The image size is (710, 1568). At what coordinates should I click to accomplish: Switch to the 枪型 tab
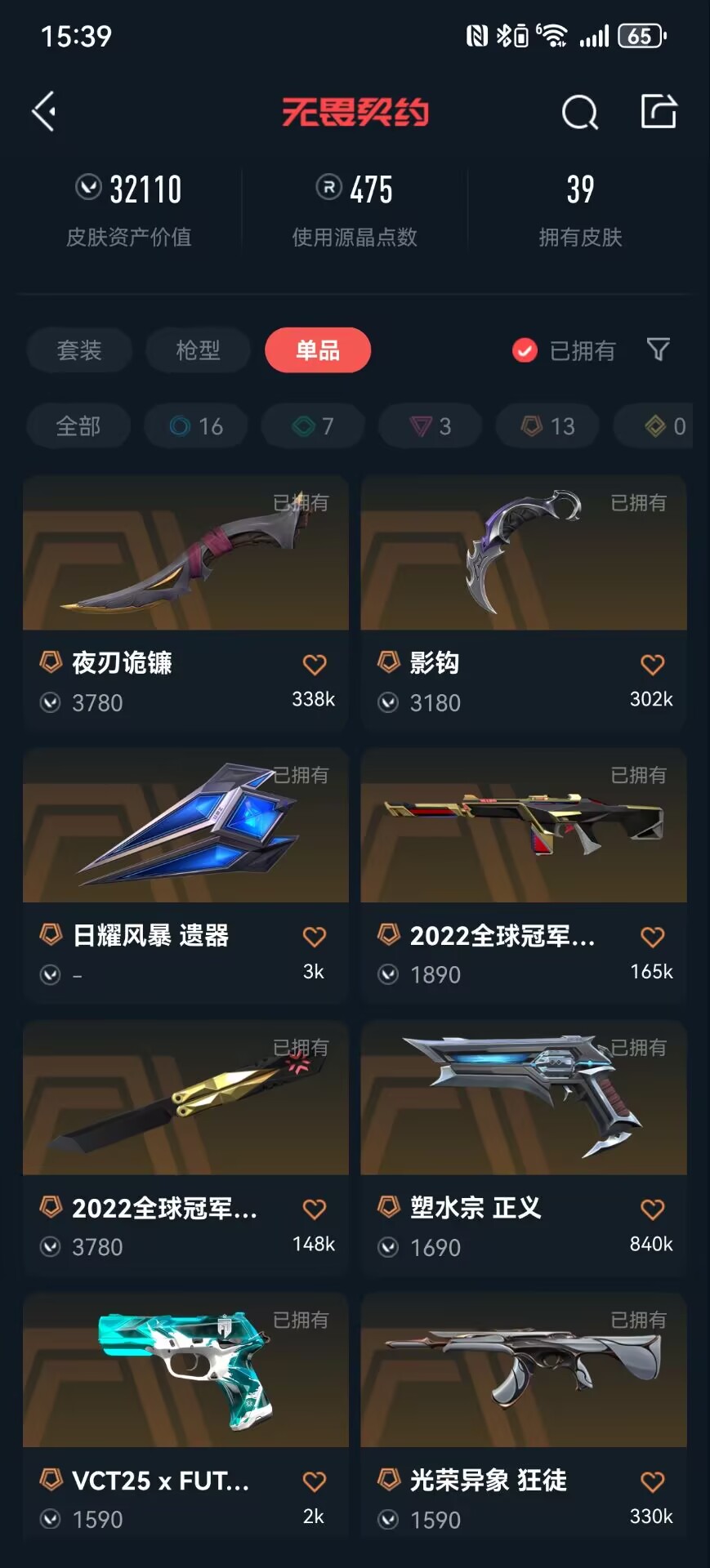198,350
